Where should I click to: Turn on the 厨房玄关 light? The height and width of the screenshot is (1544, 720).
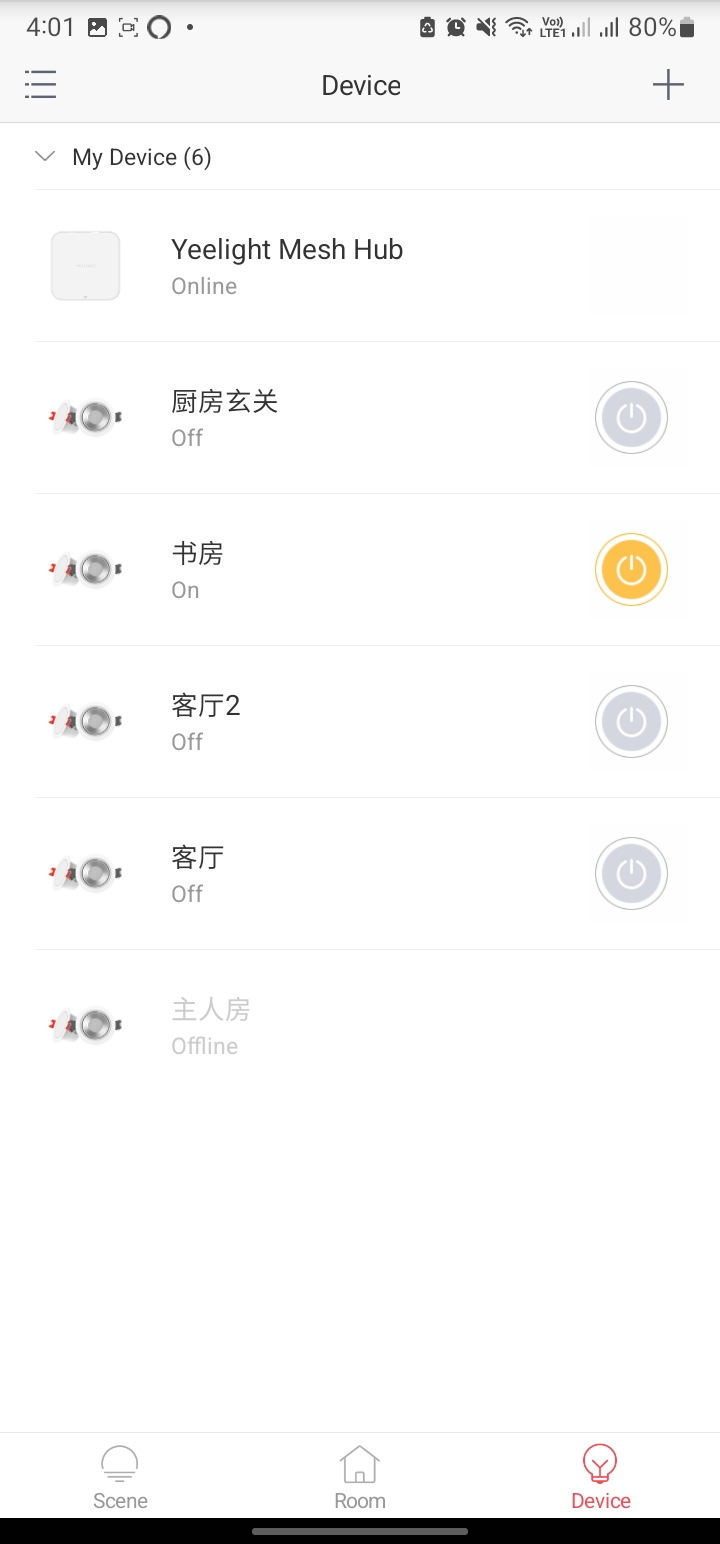(631, 418)
